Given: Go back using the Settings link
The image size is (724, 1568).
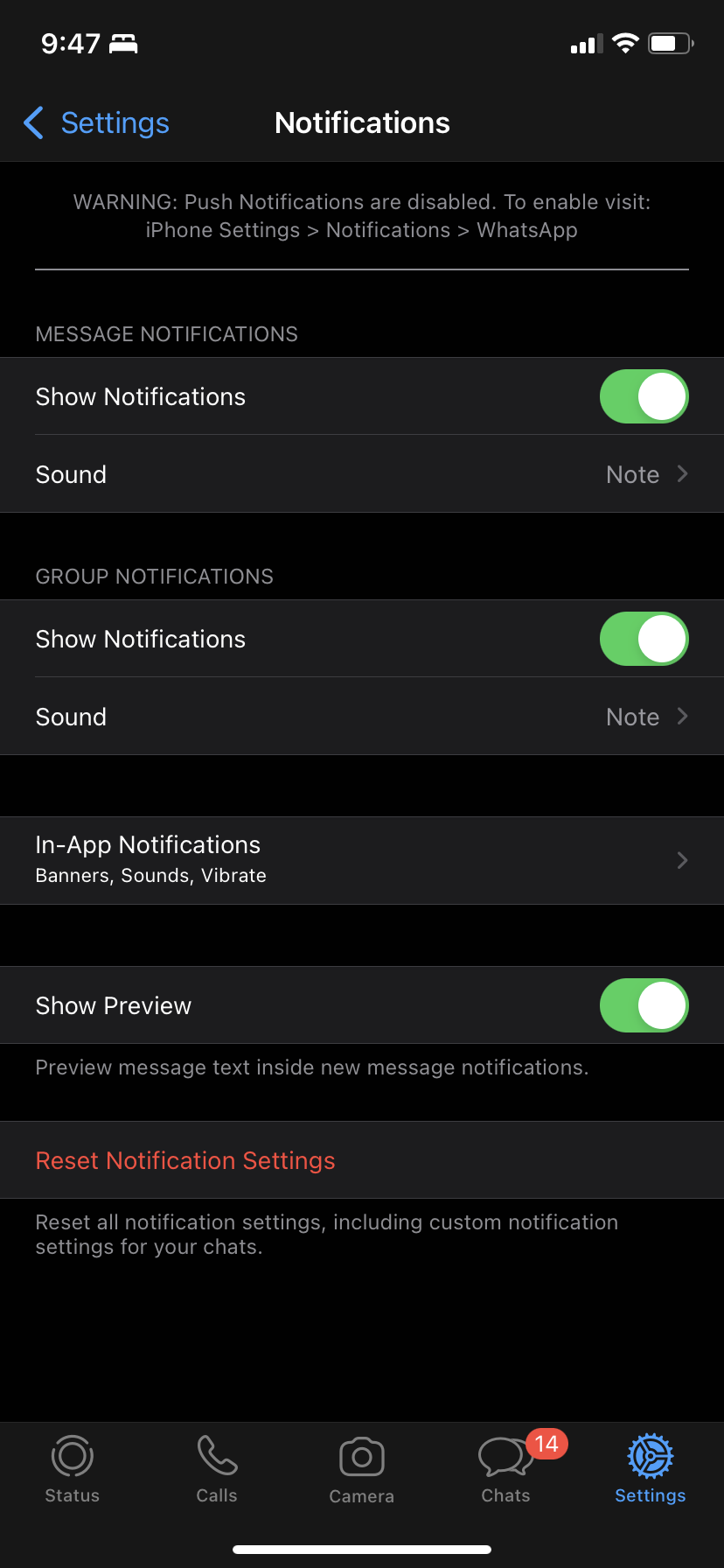Looking at the screenshot, I should point(115,123).
